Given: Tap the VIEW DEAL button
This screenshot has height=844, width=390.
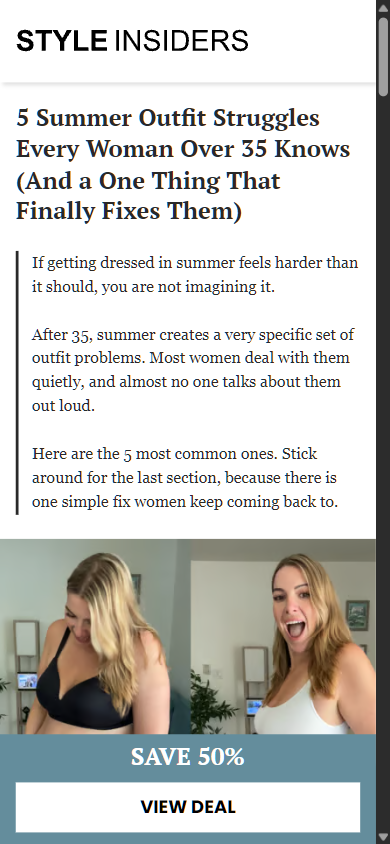Looking at the screenshot, I should point(188,807).
